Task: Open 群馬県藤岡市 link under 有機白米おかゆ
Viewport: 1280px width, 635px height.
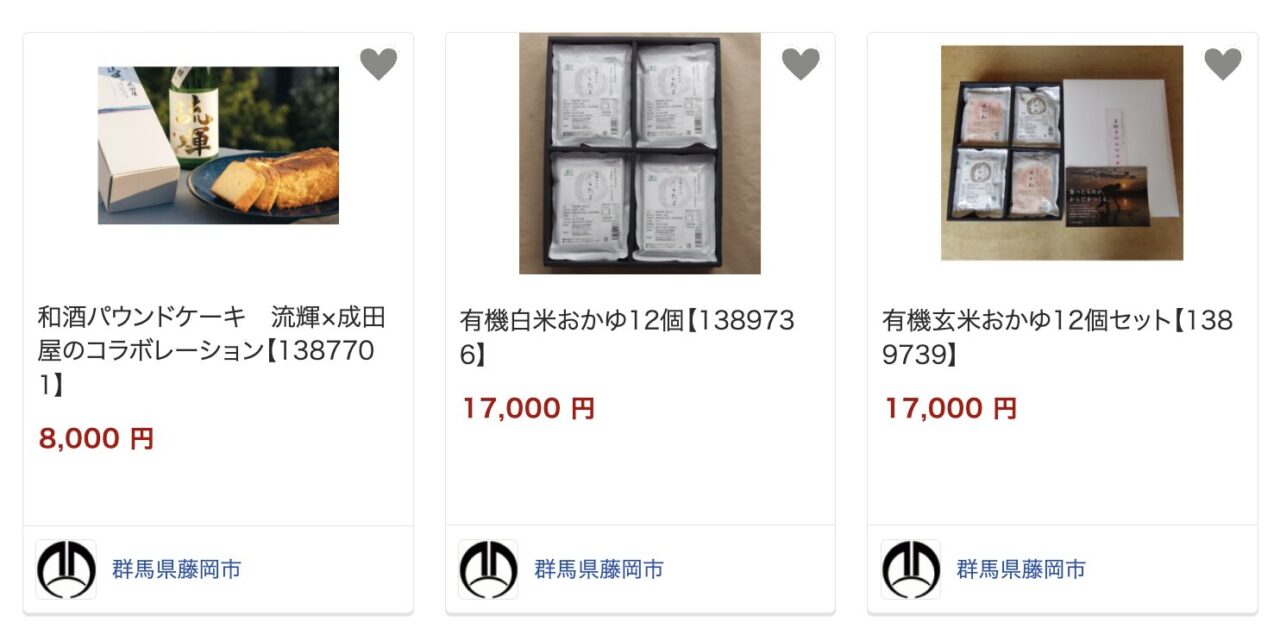Action: pos(598,570)
